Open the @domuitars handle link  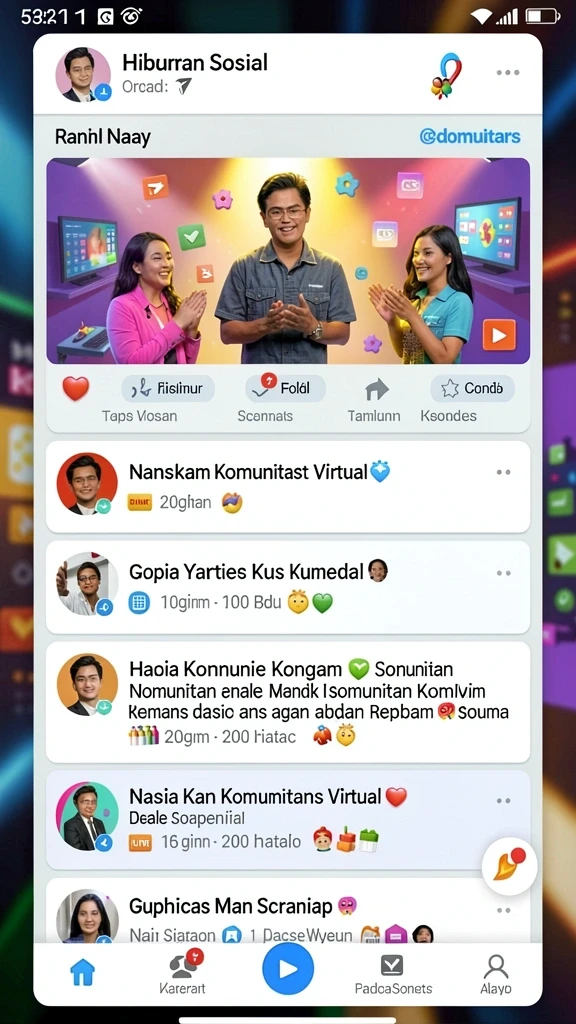click(x=470, y=136)
